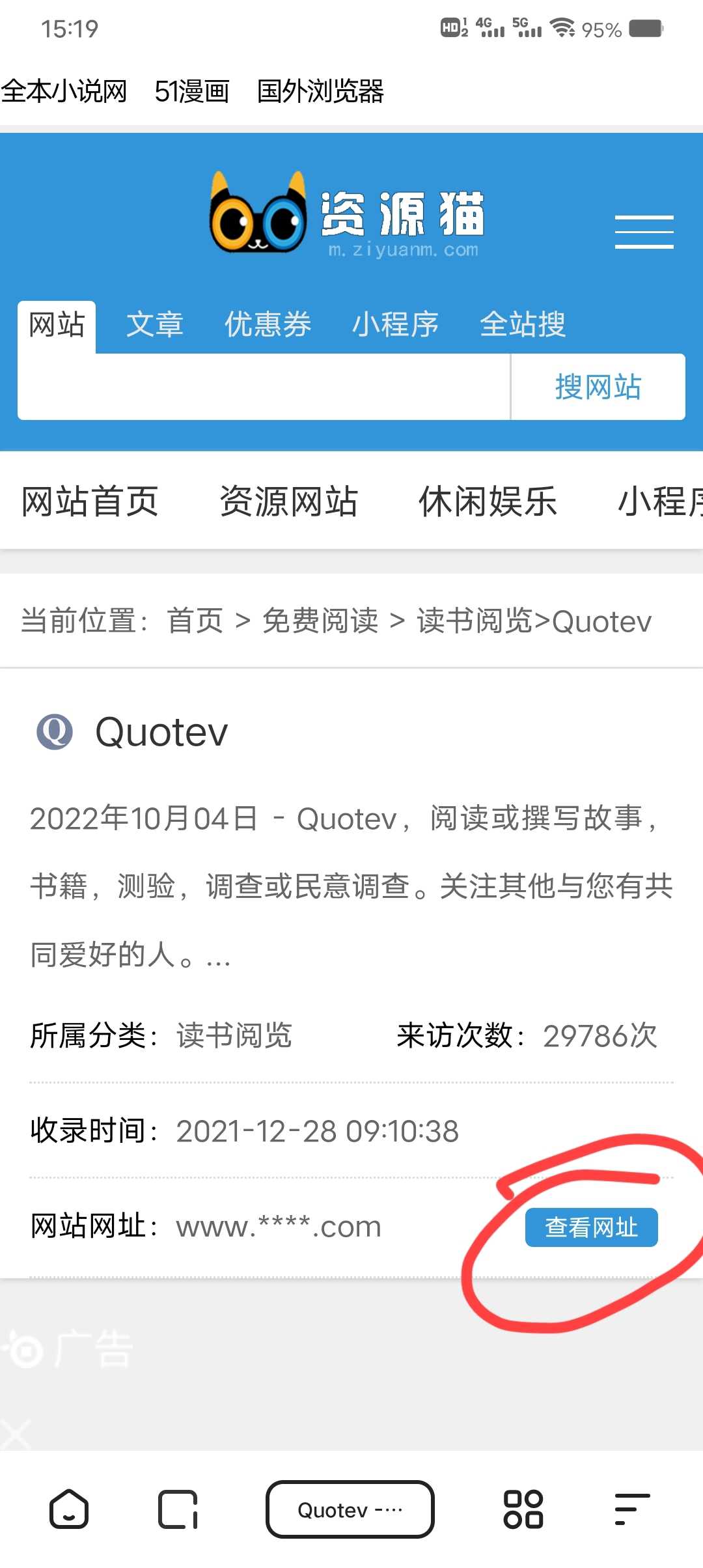This screenshot has height=1568, width=703.
Task: Open 网站首页 in the navigation bar
Action: coord(90,501)
